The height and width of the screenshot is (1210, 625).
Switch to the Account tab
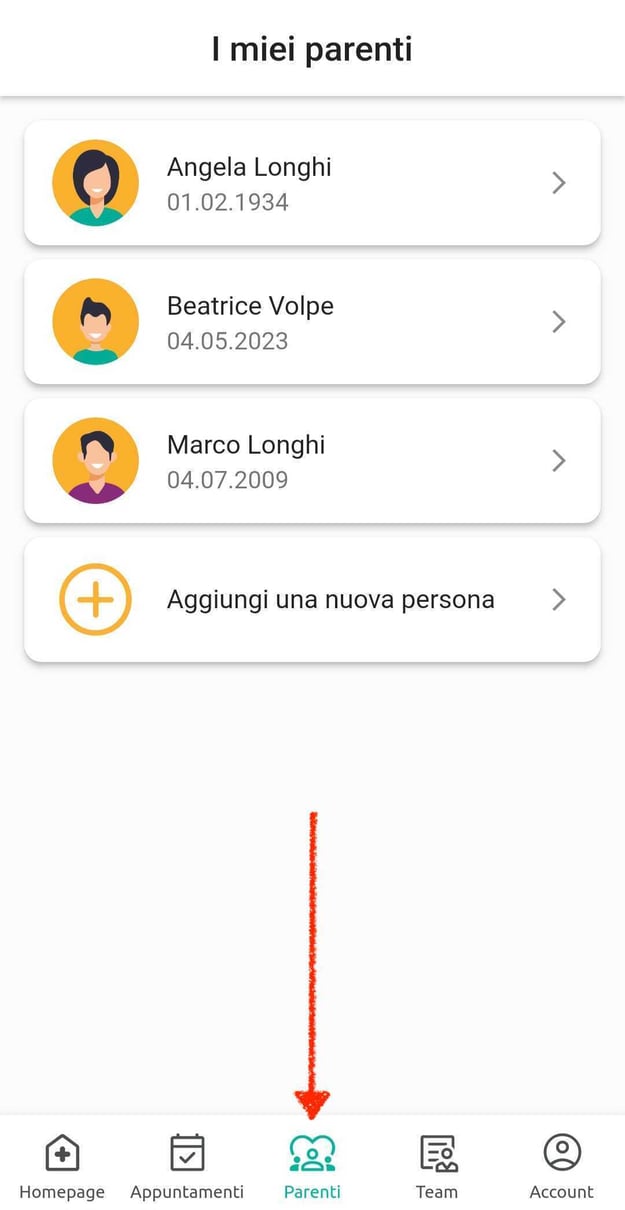pyautogui.click(x=561, y=1166)
